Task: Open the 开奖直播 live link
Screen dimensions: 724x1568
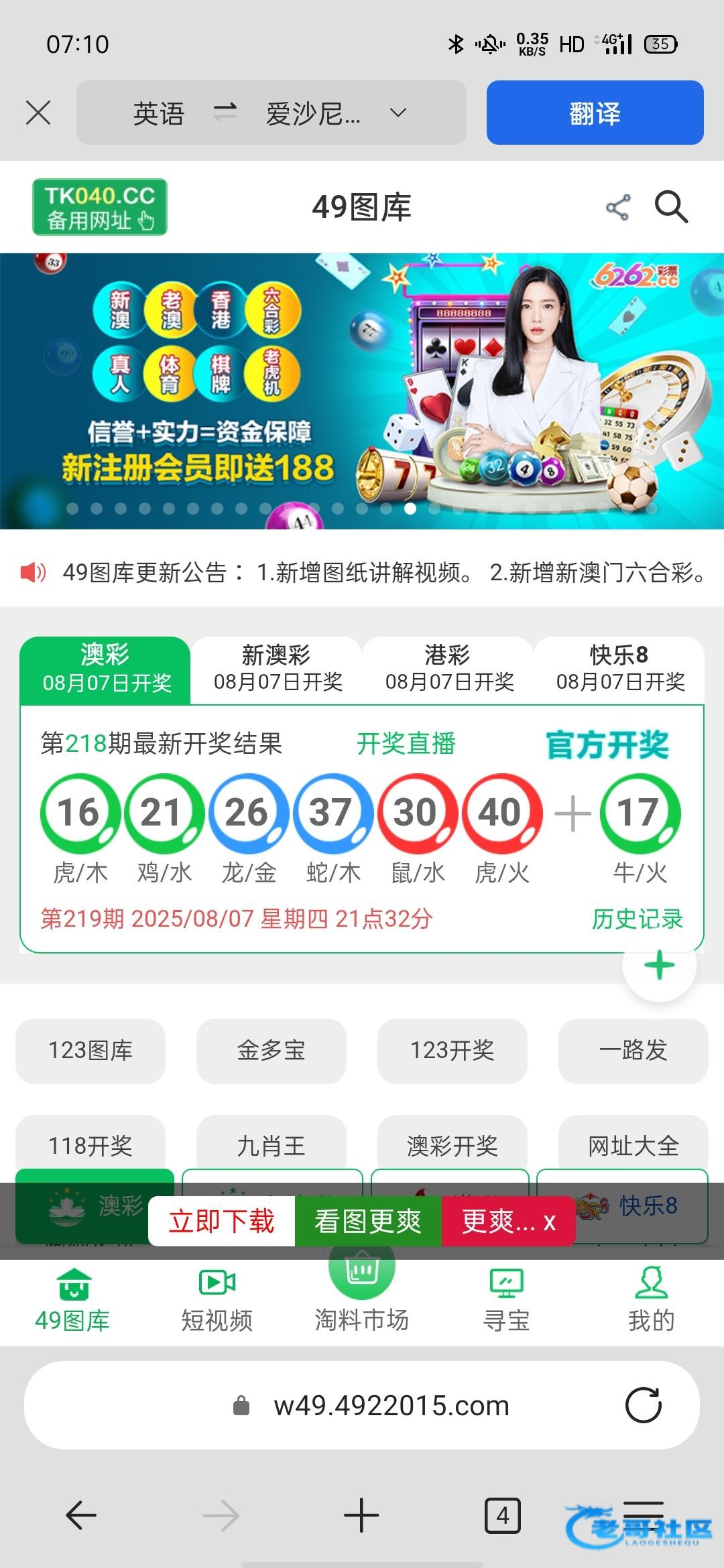Action: tap(406, 744)
